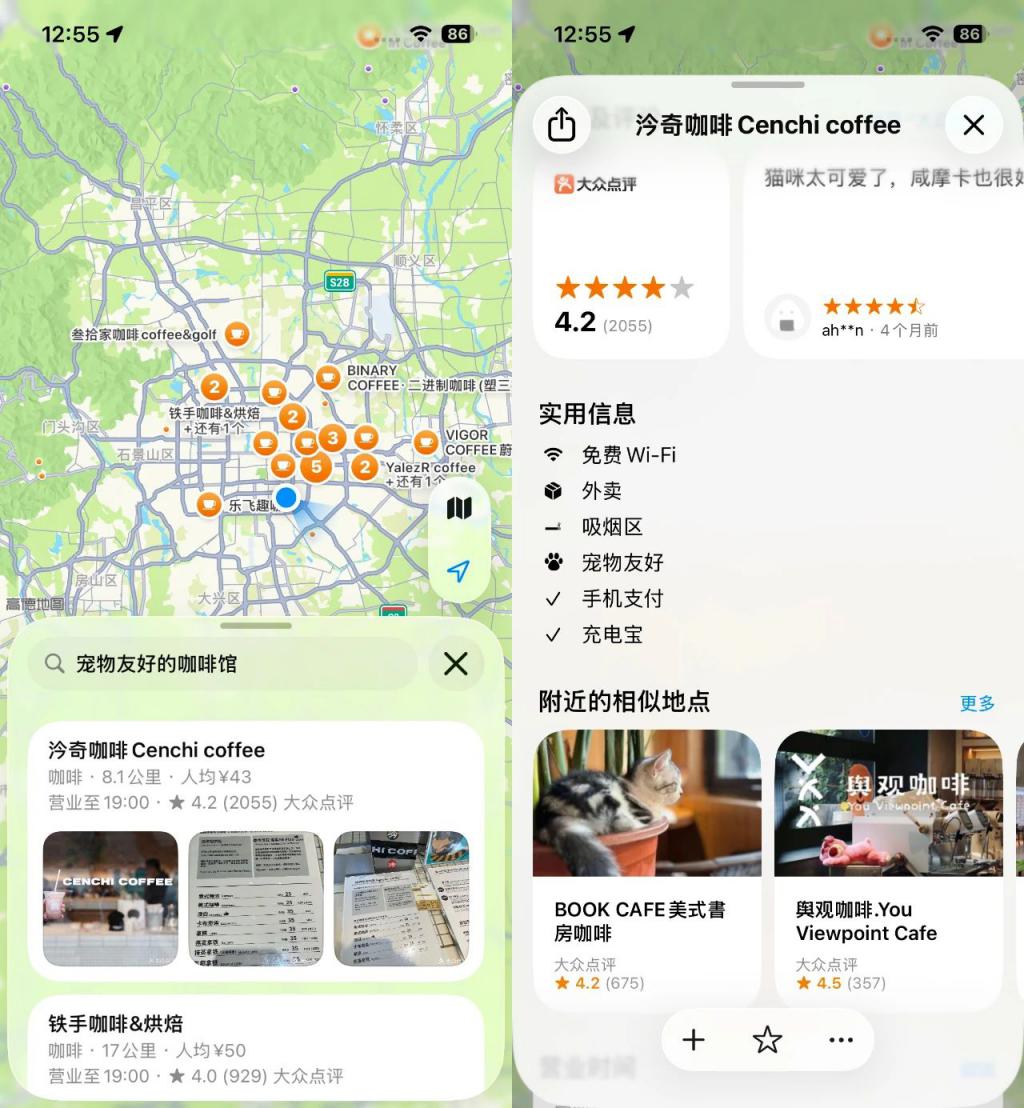Select 叁拾家咖啡 coffee&golf map pin
The image size is (1024, 1108).
point(237,334)
